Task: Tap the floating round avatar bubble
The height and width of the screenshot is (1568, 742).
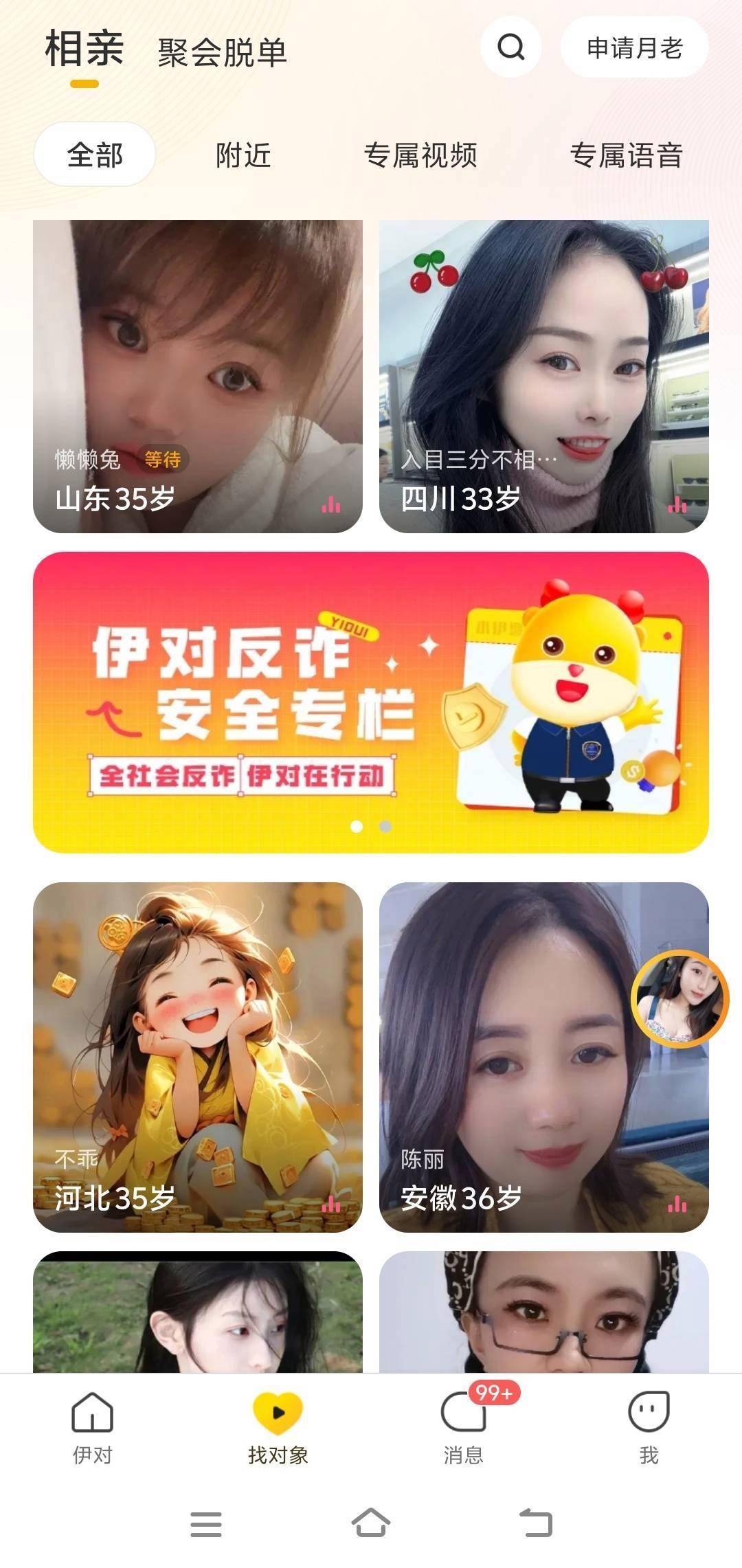Action: 679,999
